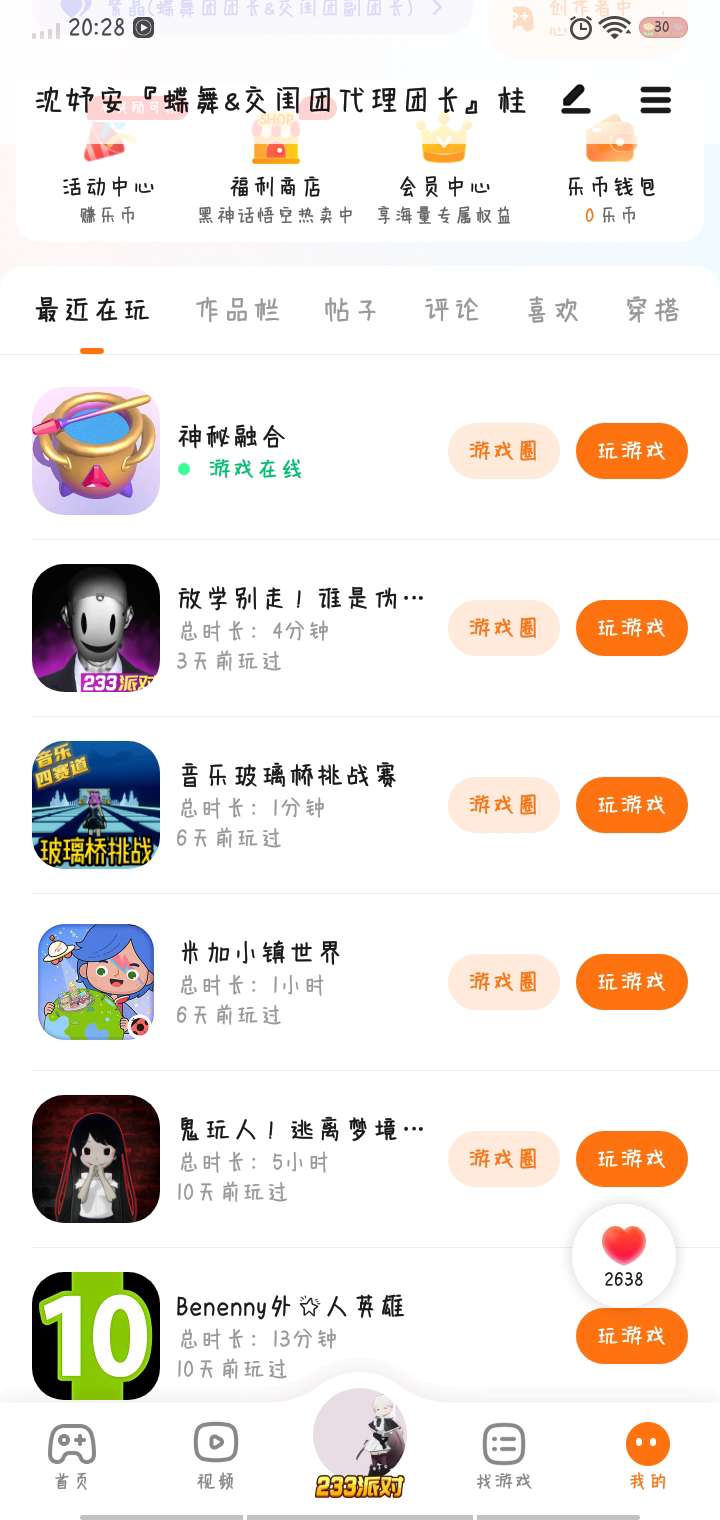This screenshot has width=720, height=1520.
Task: Launch Benenny外星人英雄 with 玩游戏
Action: (x=631, y=1336)
